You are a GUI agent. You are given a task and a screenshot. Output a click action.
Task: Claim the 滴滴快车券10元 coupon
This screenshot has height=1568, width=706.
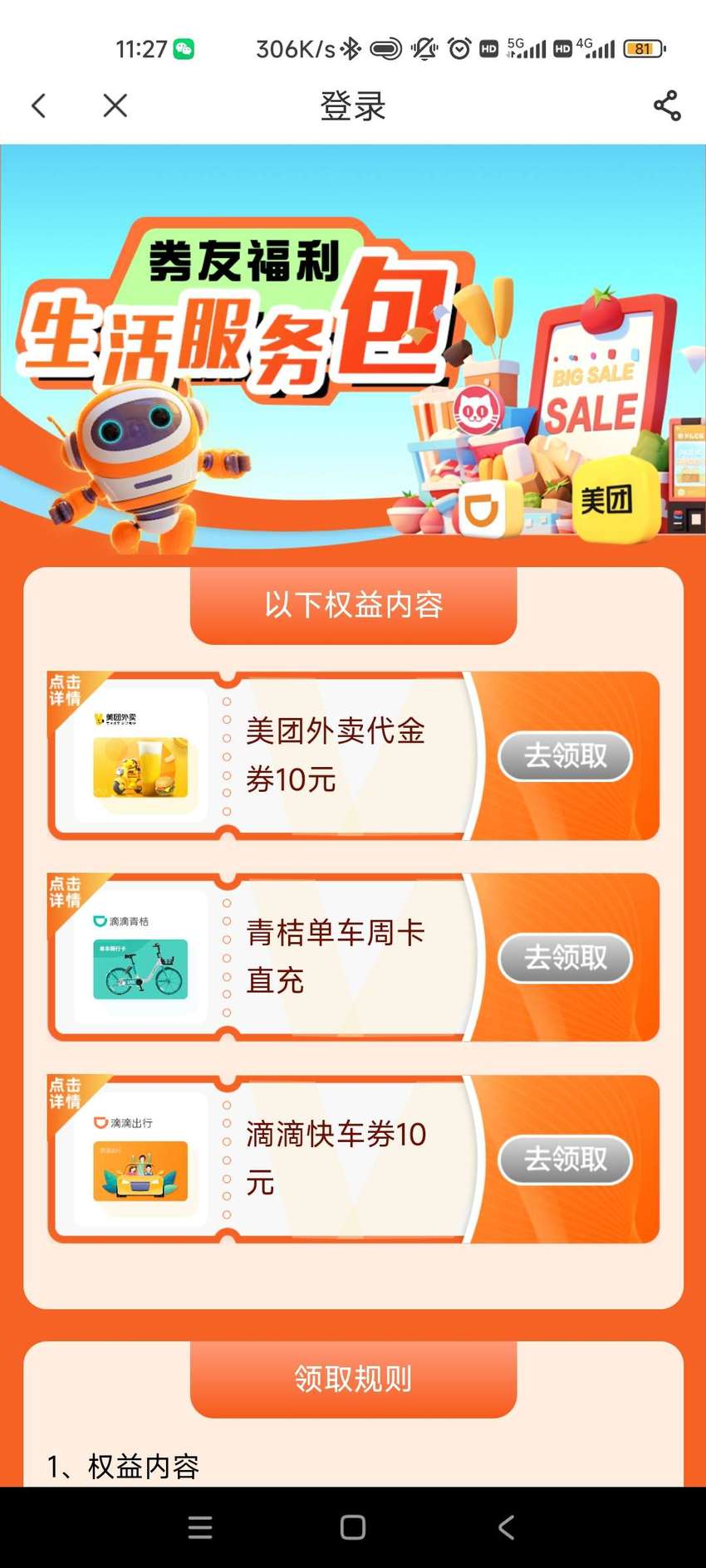pyautogui.click(x=565, y=1159)
